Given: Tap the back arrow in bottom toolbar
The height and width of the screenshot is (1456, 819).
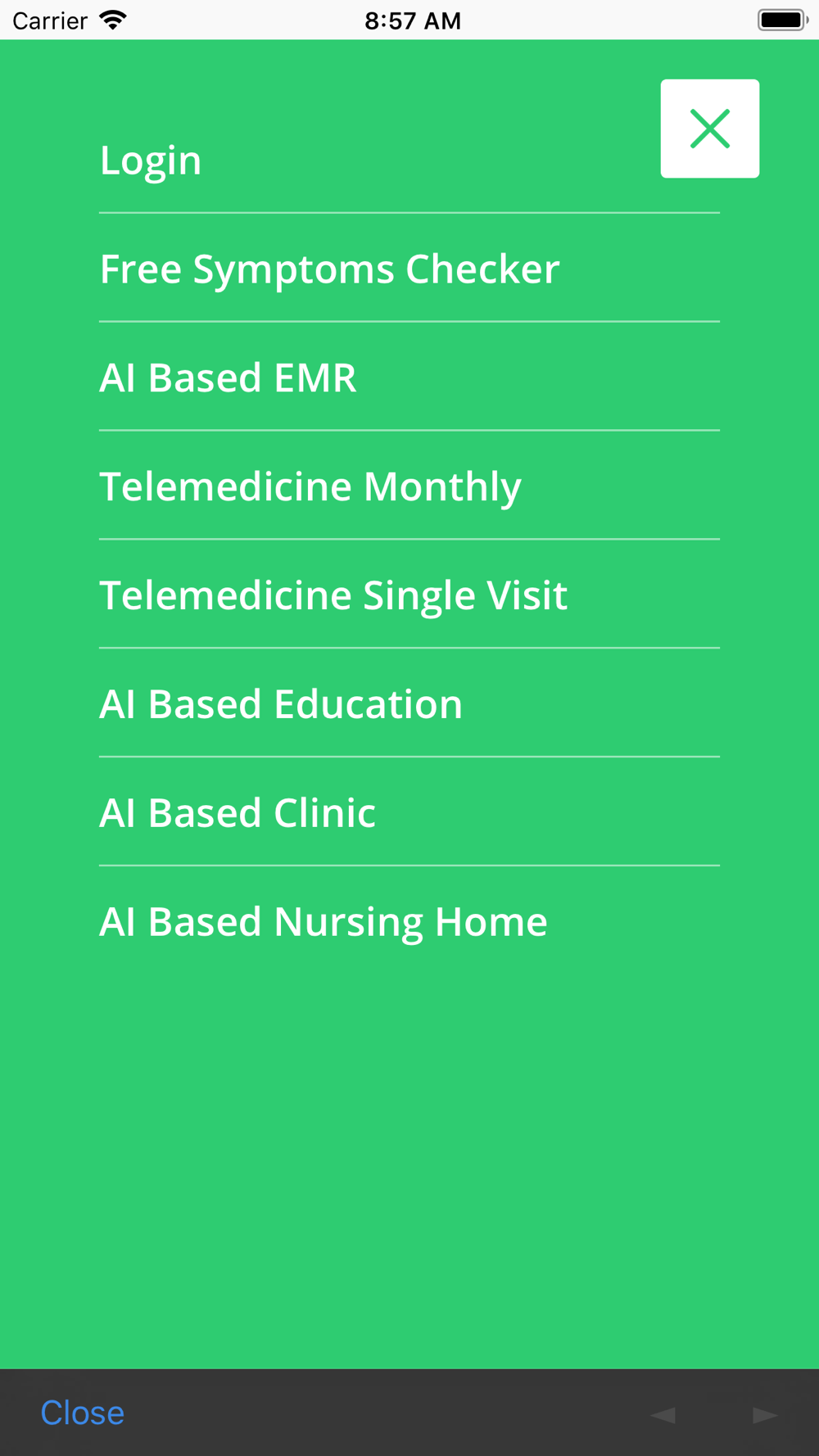Looking at the screenshot, I should tap(663, 1414).
